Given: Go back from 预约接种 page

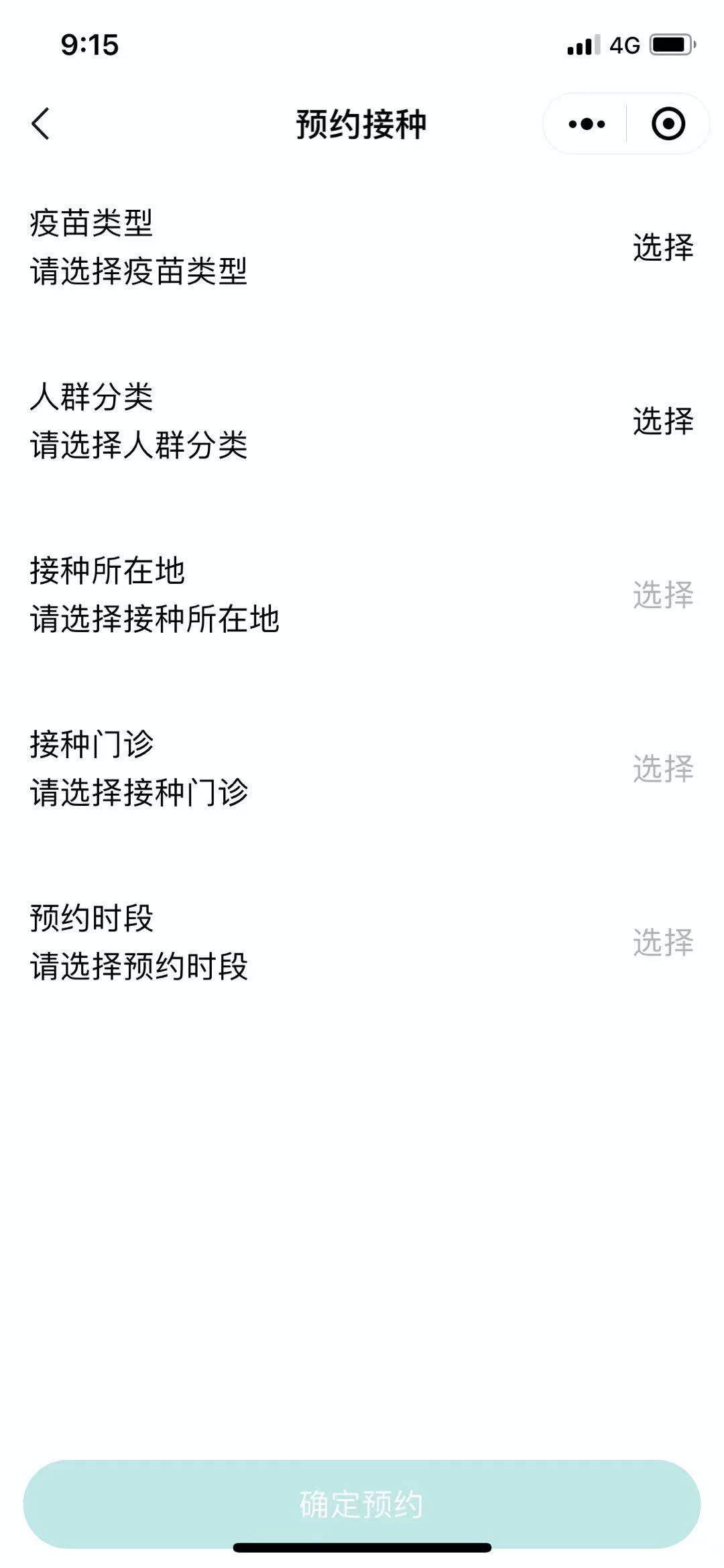Looking at the screenshot, I should coord(41,124).
